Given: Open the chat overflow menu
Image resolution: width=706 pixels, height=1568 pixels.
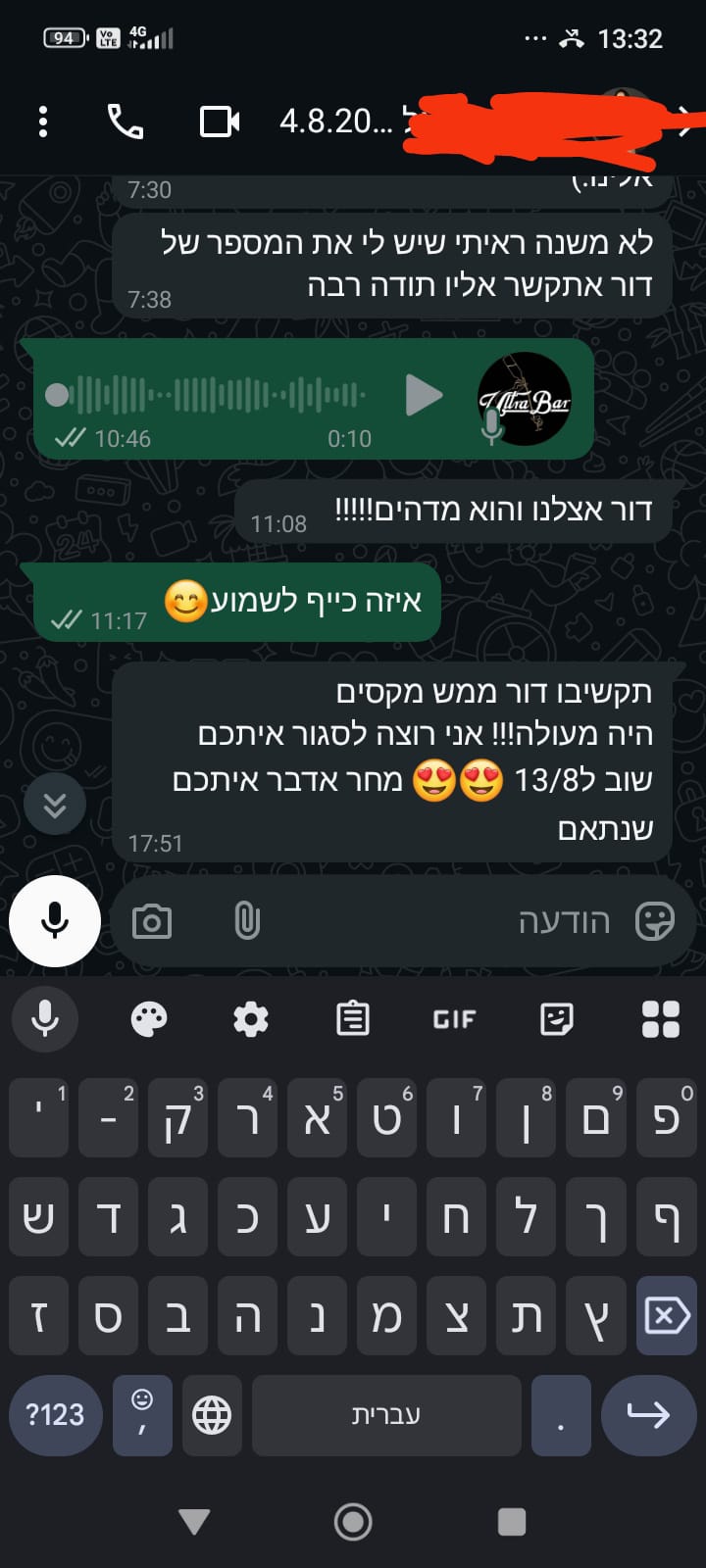Looking at the screenshot, I should coord(43,122).
